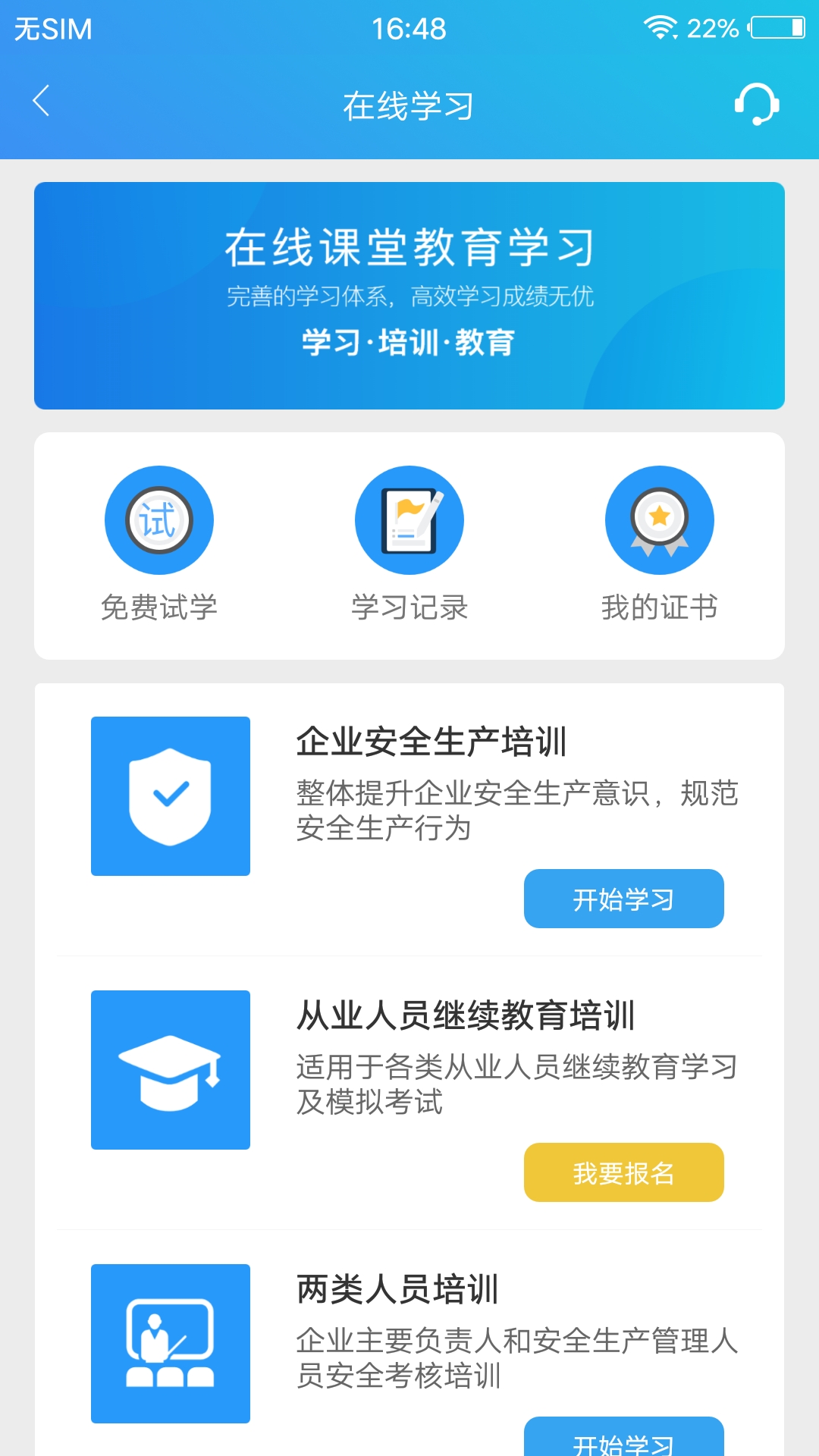Open the customer service headset

(x=756, y=104)
